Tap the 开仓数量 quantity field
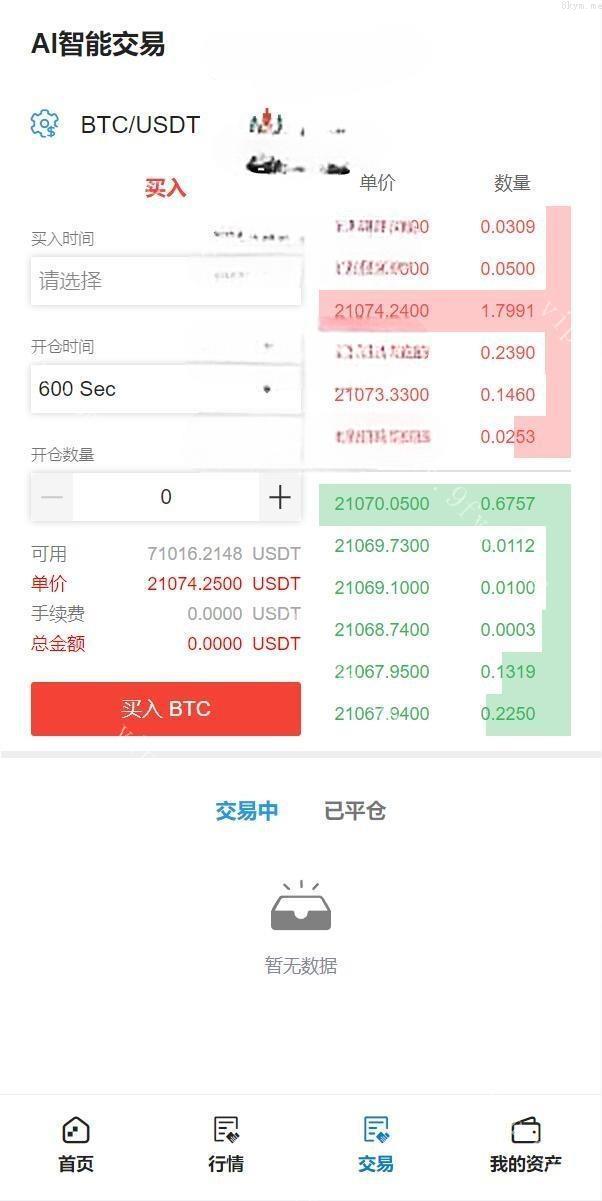 tap(166, 497)
